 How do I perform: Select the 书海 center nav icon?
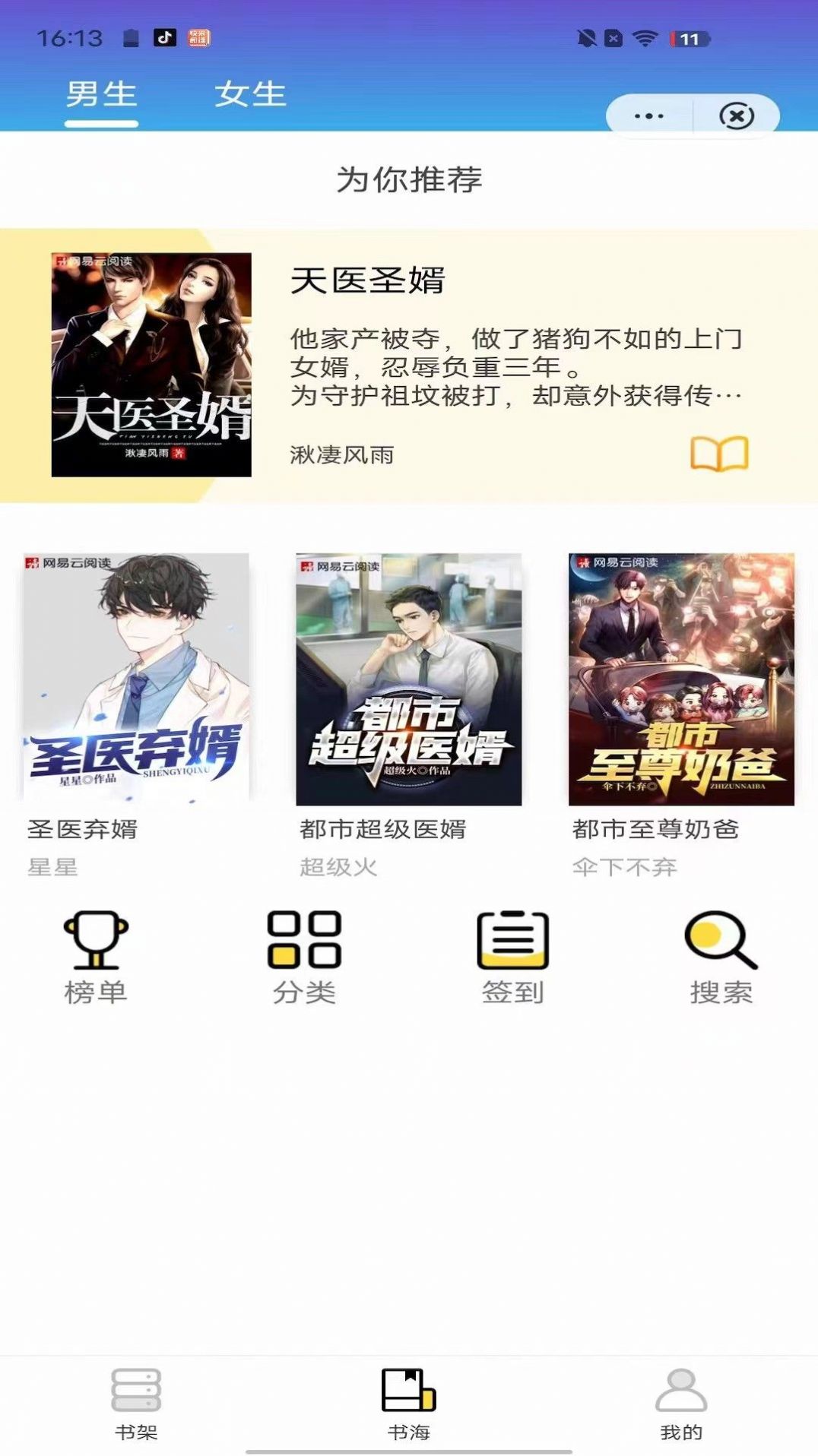[x=408, y=1406]
